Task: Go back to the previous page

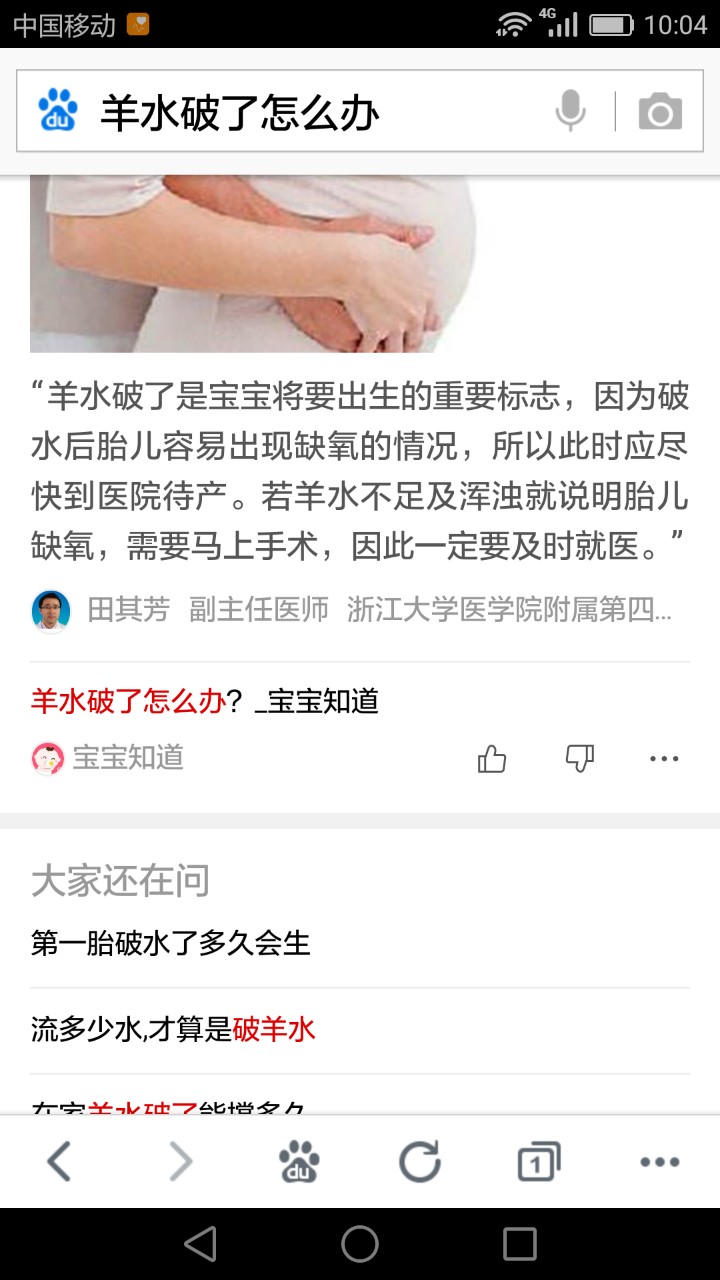Action: [60, 1162]
